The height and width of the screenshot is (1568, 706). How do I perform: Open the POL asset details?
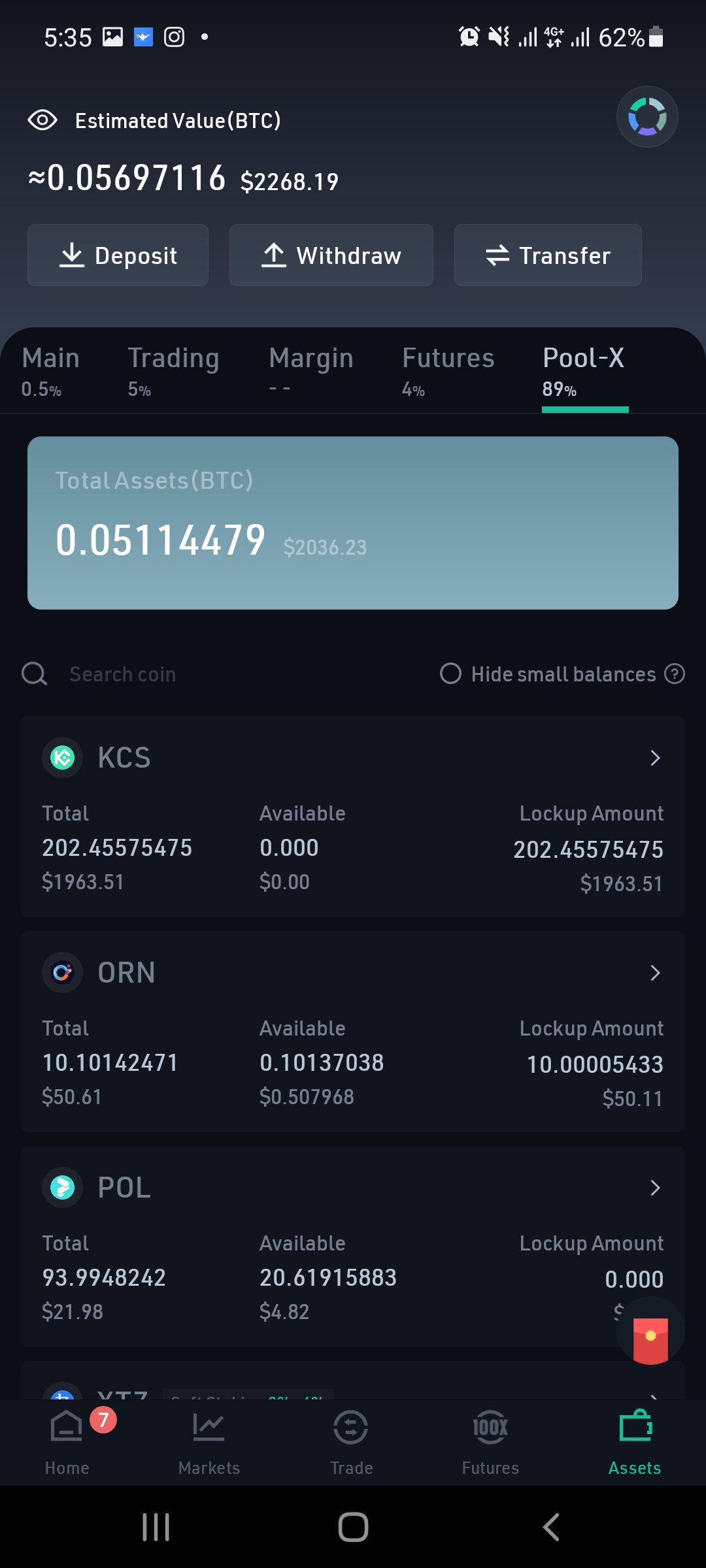(x=353, y=1247)
